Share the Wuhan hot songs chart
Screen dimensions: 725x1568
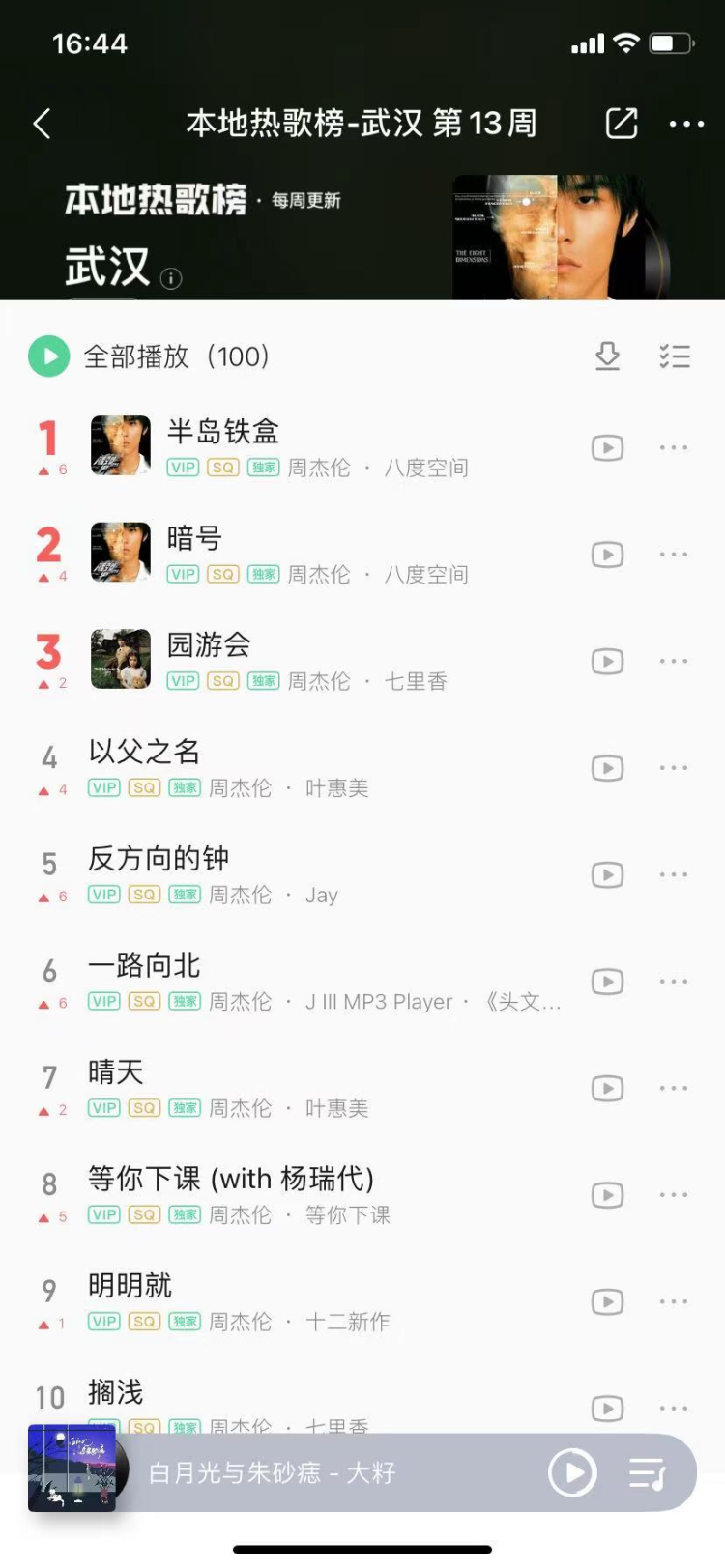621,124
